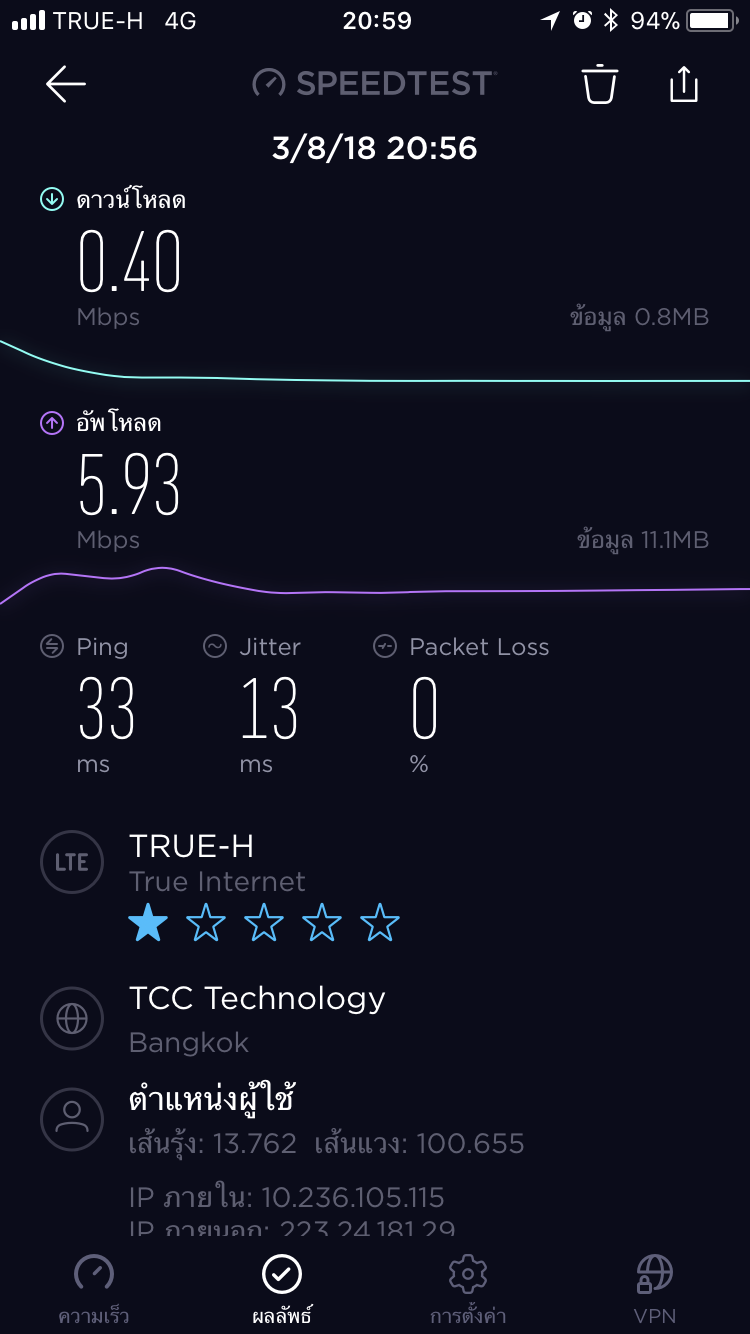
Task: Delete this result with the trash icon
Action: point(600,84)
